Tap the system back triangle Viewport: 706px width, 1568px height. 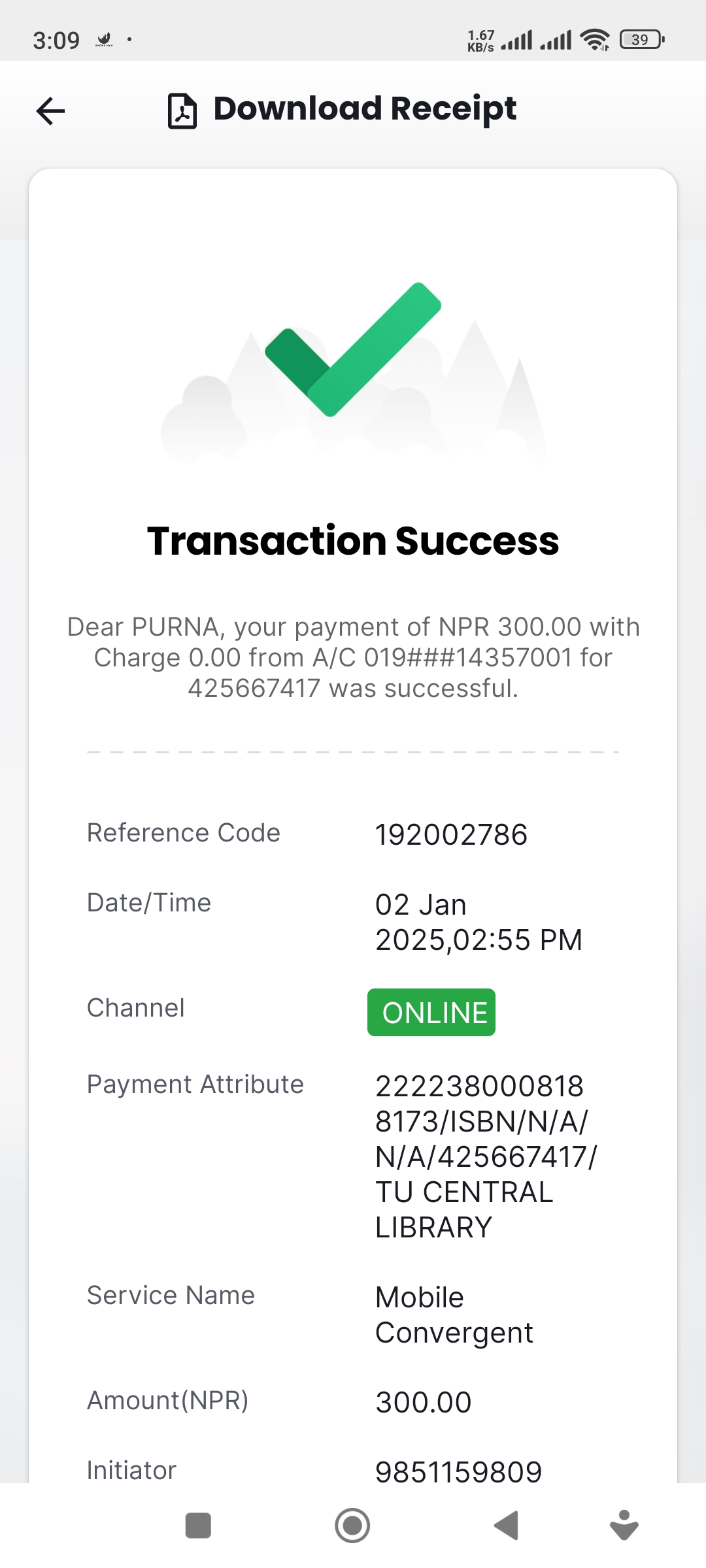[x=506, y=1526]
